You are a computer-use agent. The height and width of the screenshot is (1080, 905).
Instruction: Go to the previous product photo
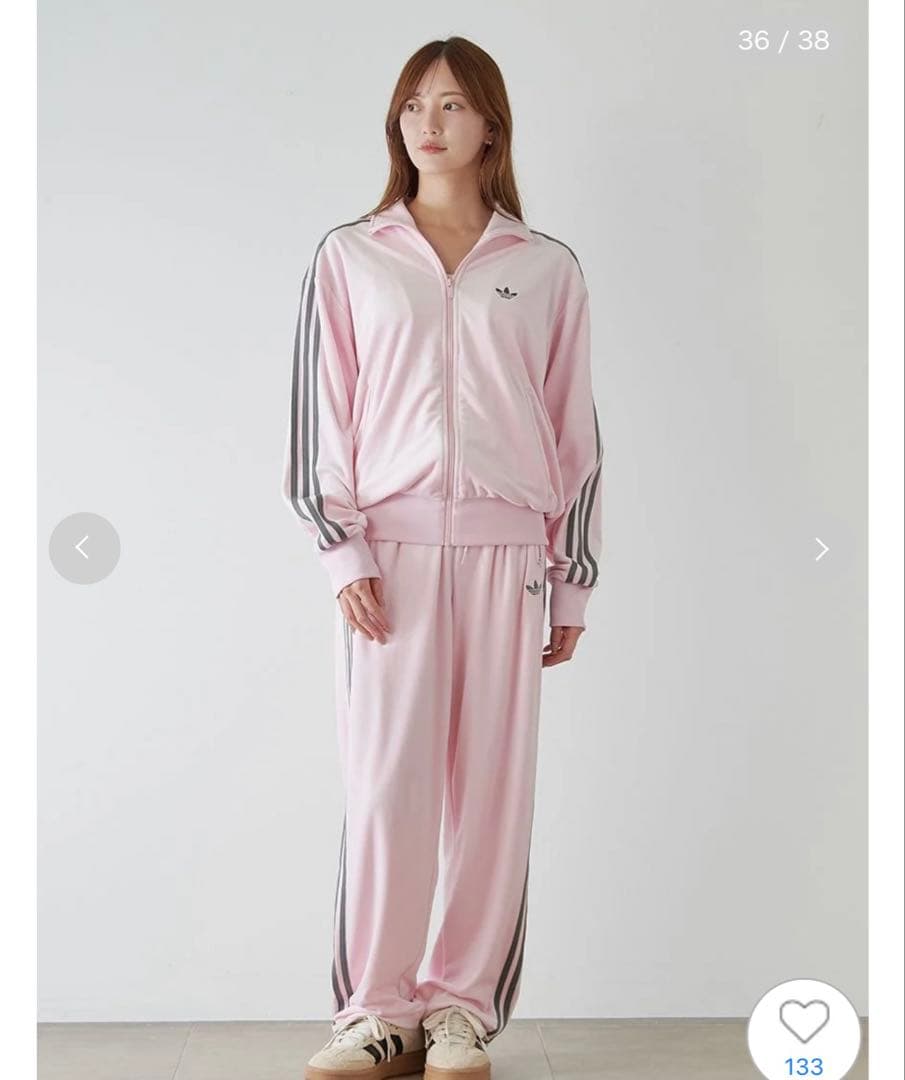[84, 548]
